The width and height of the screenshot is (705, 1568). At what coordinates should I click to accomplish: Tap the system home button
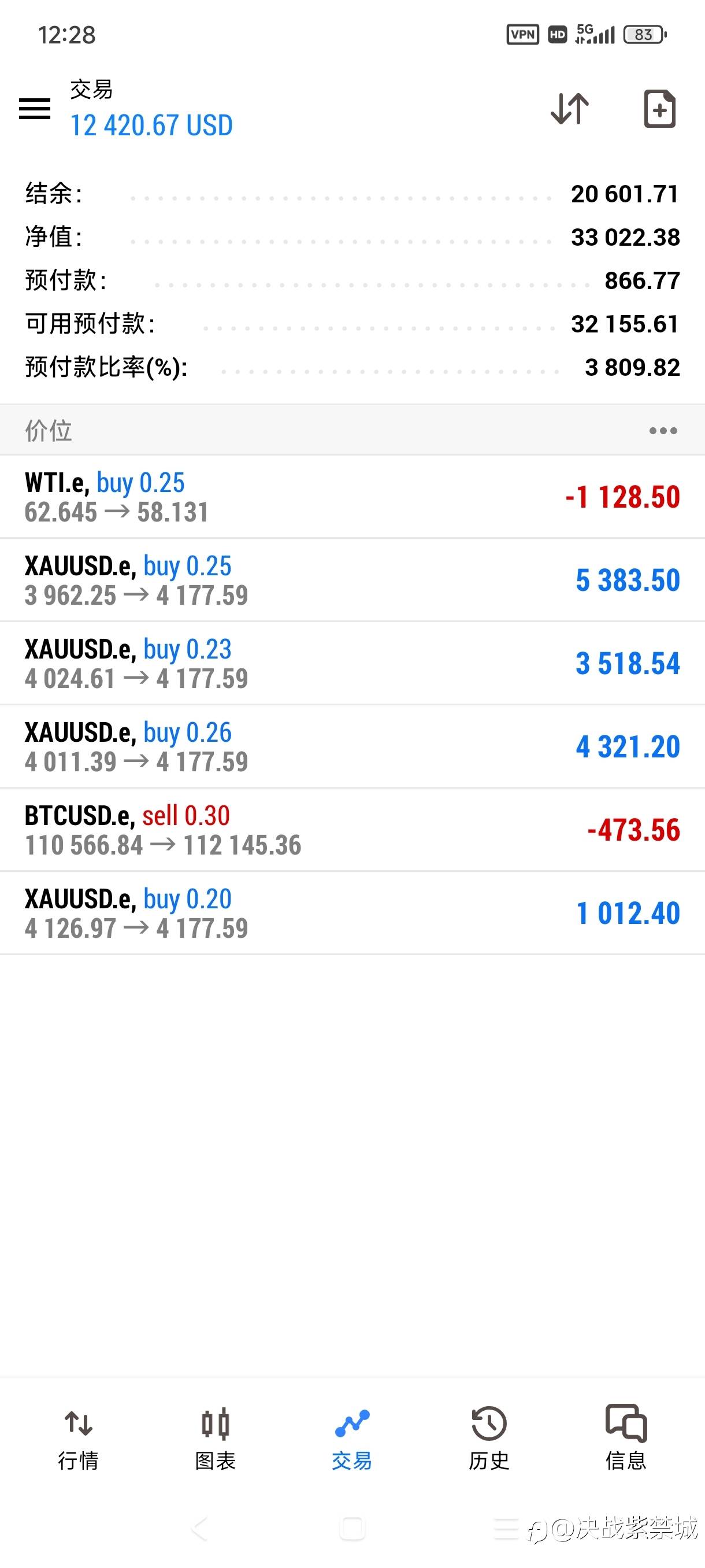pyautogui.click(x=352, y=1529)
